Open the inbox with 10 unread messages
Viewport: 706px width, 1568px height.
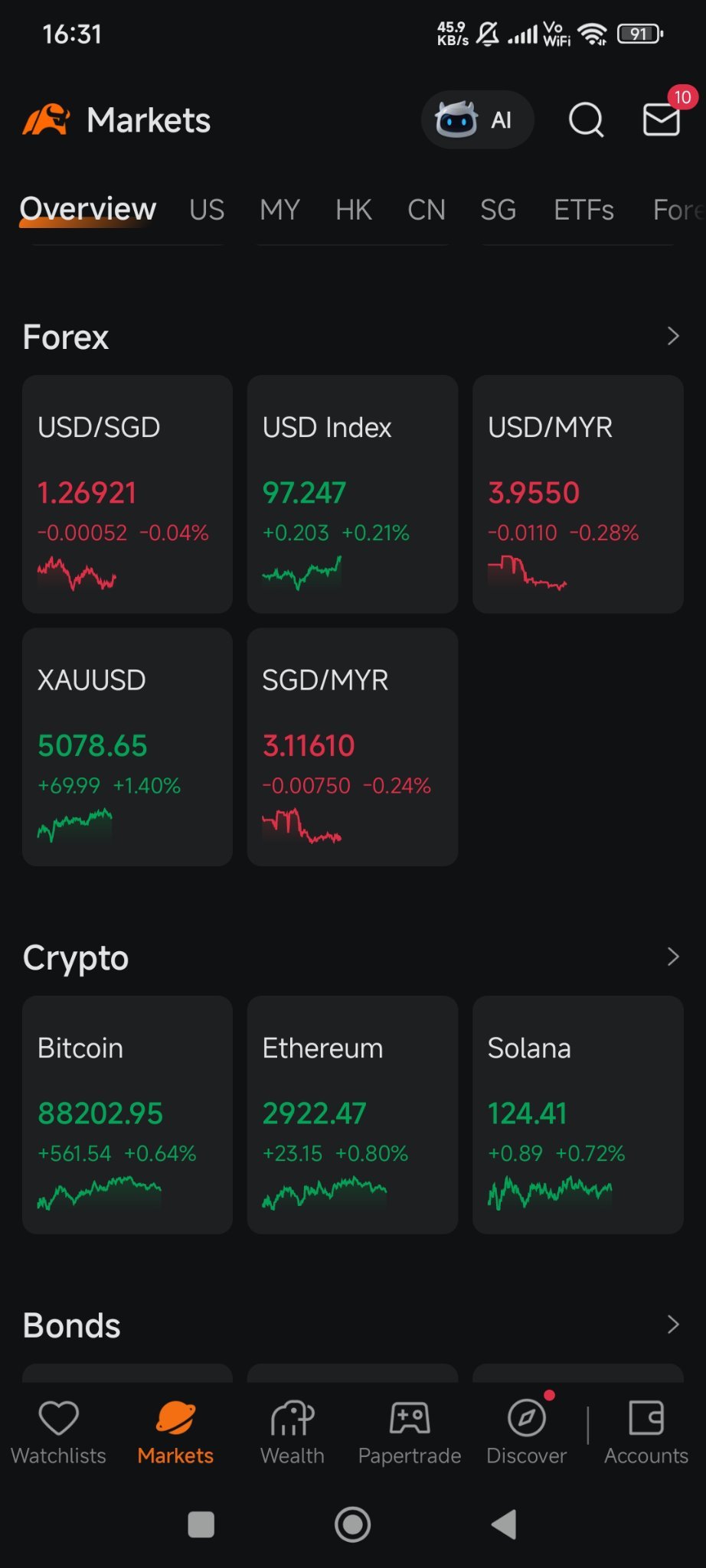click(x=660, y=119)
